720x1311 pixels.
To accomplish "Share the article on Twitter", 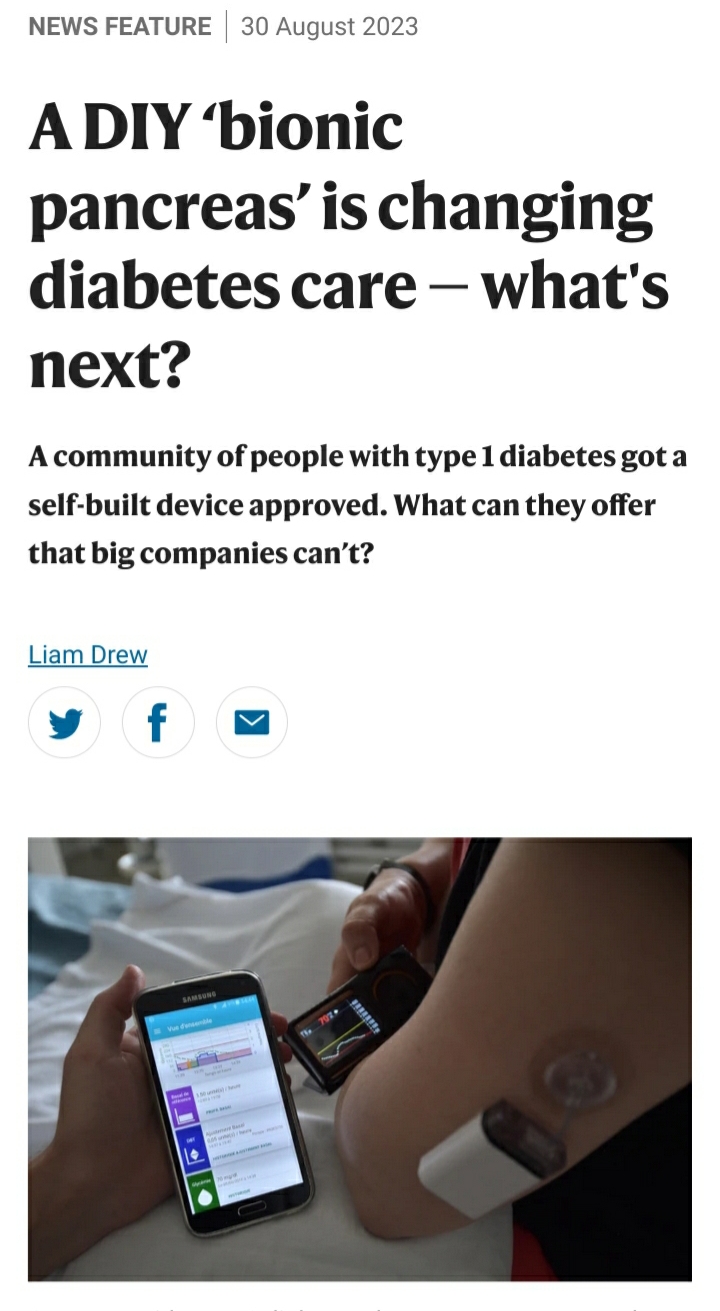I will (65, 722).
